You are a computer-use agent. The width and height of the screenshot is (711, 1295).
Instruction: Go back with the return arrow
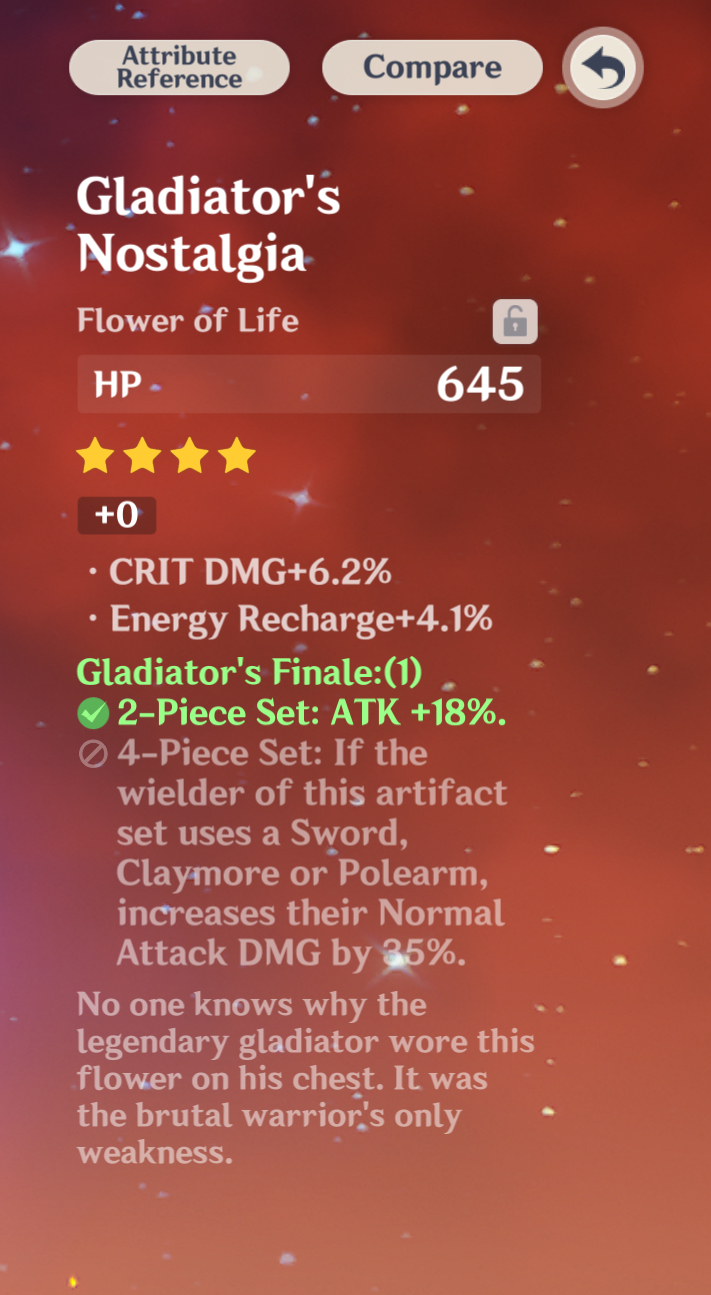603,69
